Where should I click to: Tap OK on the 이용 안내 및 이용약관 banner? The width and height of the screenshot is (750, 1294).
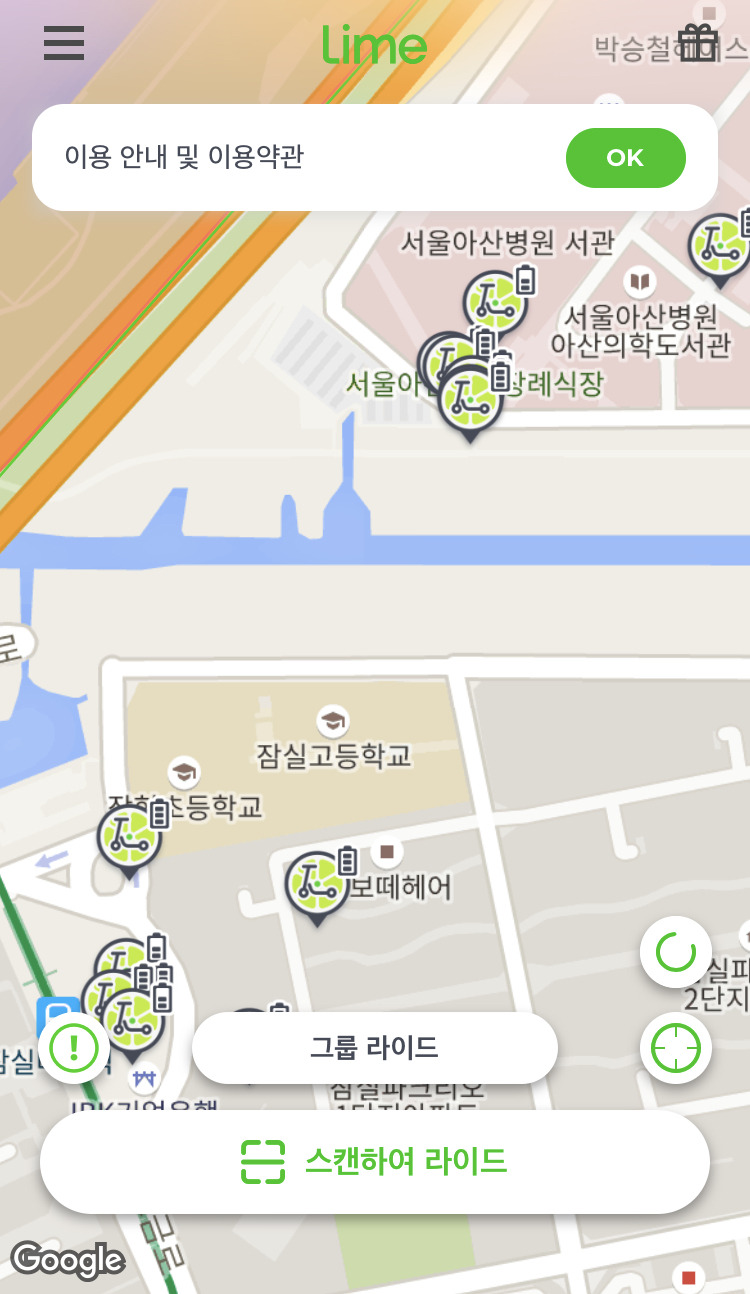[625, 158]
